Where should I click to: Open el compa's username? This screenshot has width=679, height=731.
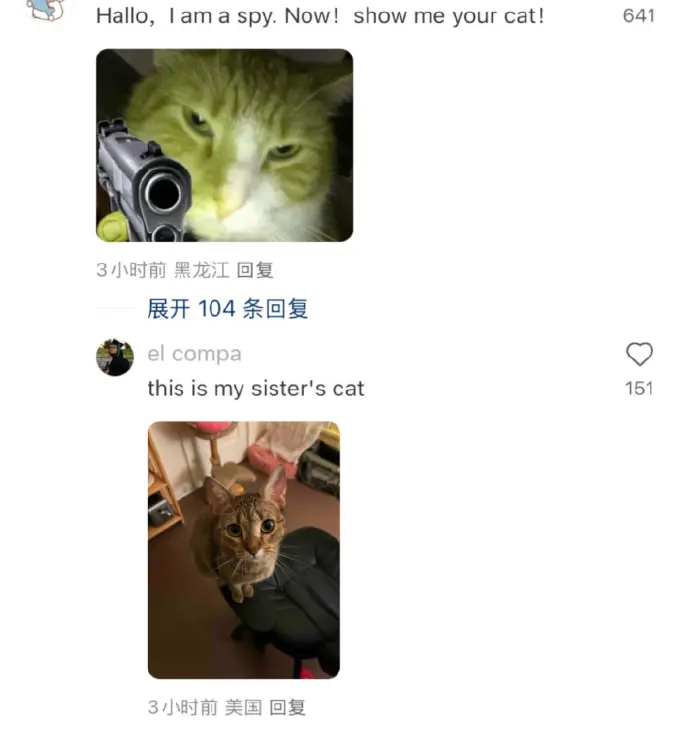pos(194,354)
